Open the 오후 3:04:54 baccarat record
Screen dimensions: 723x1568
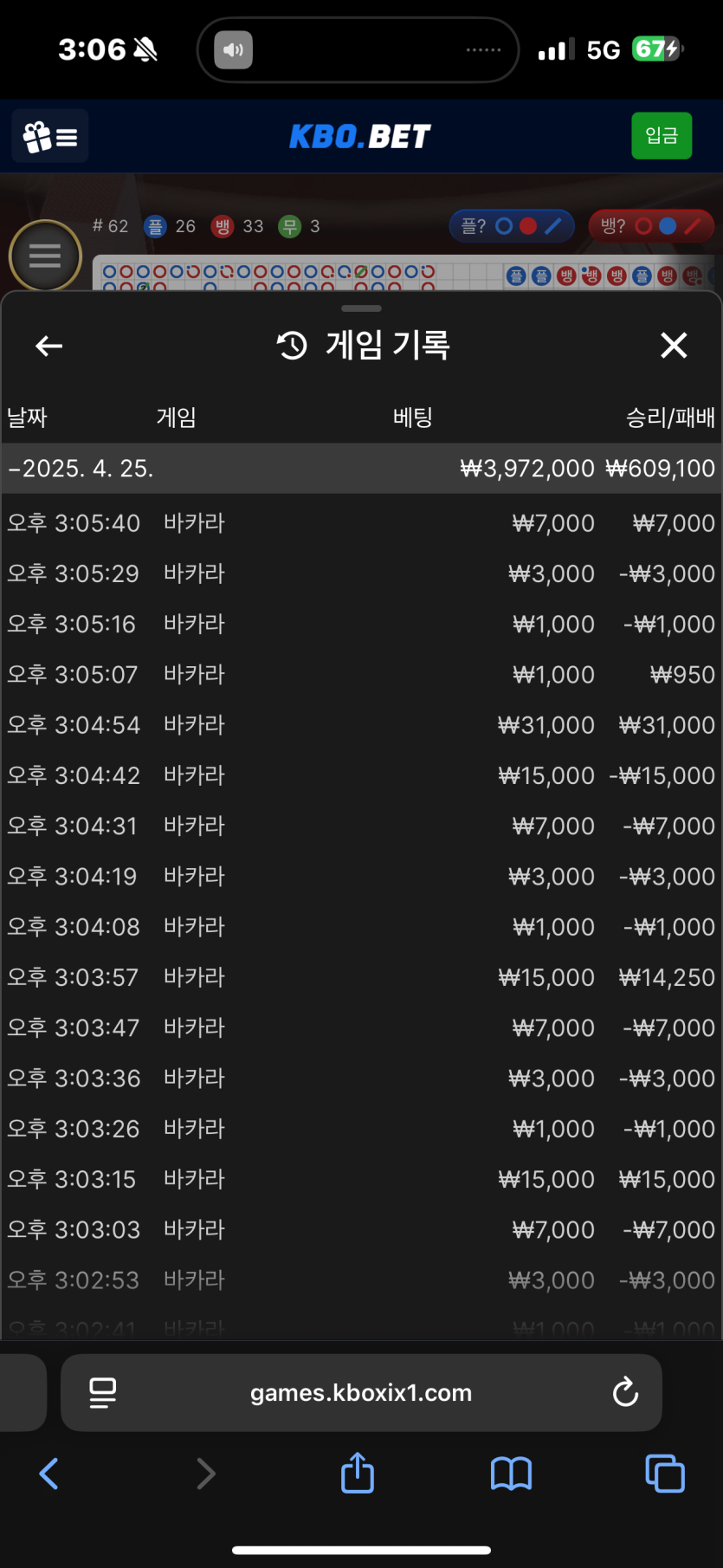(x=362, y=725)
